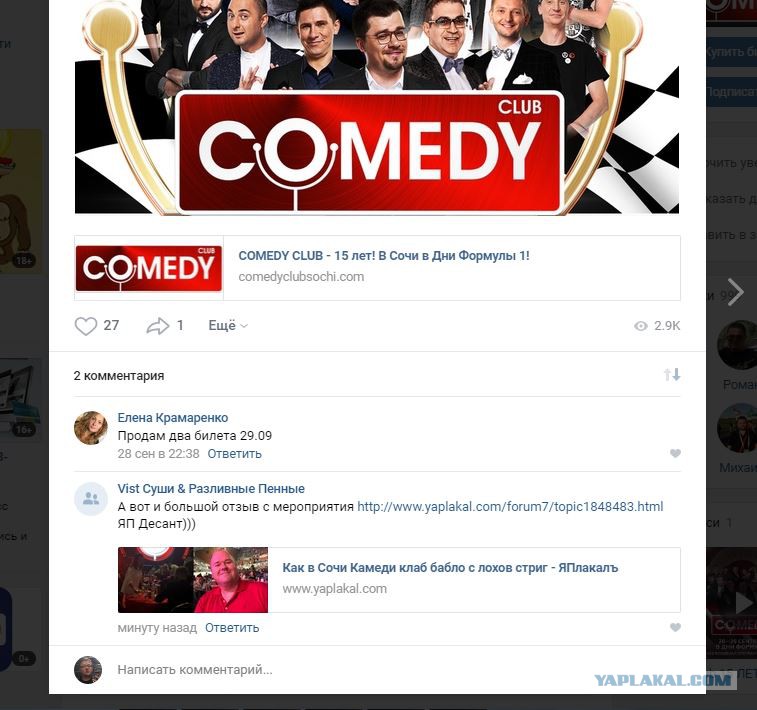The width and height of the screenshot is (757, 710).
Task: Reply to Елена Крамаренко's comment
Action: [x=234, y=454]
